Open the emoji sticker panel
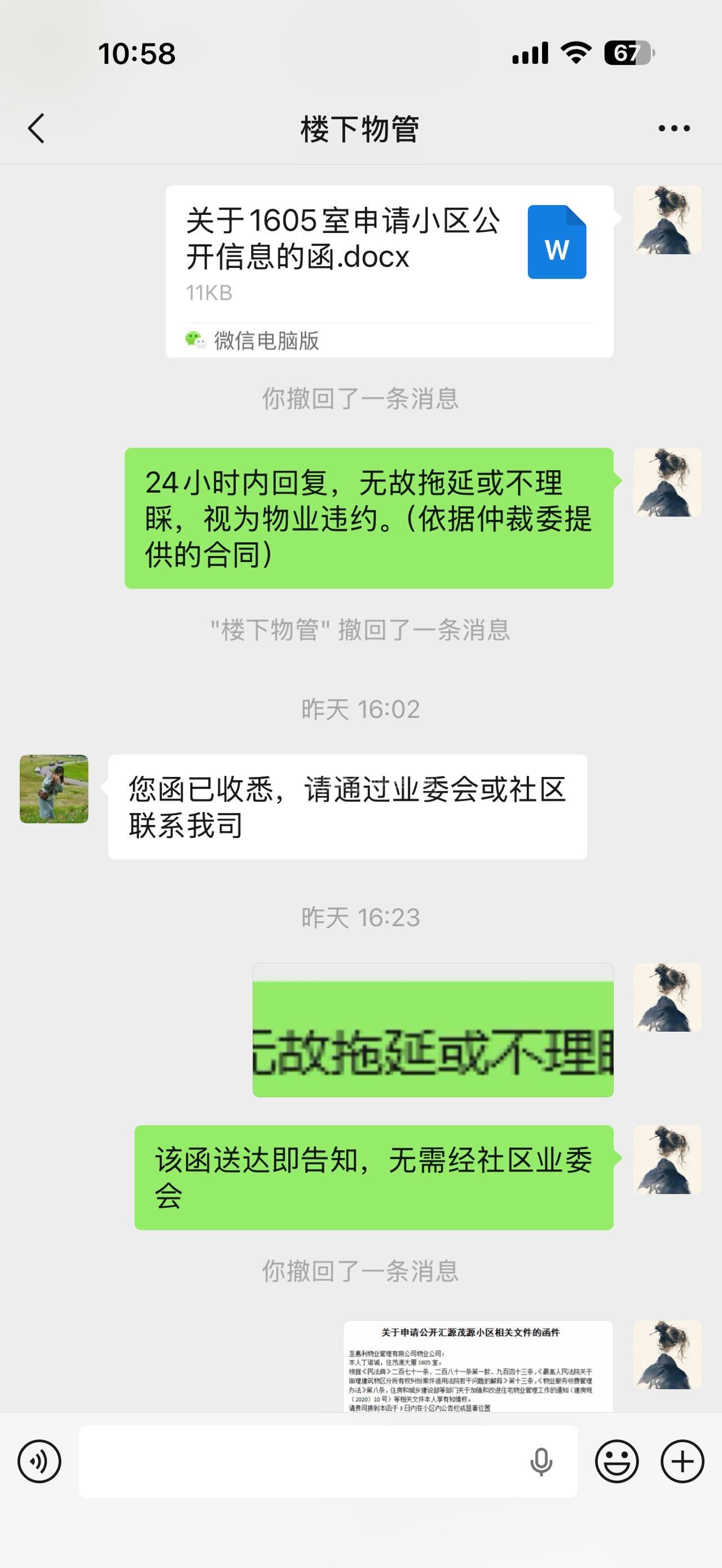This screenshot has height=1568, width=722. [x=617, y=1461]
